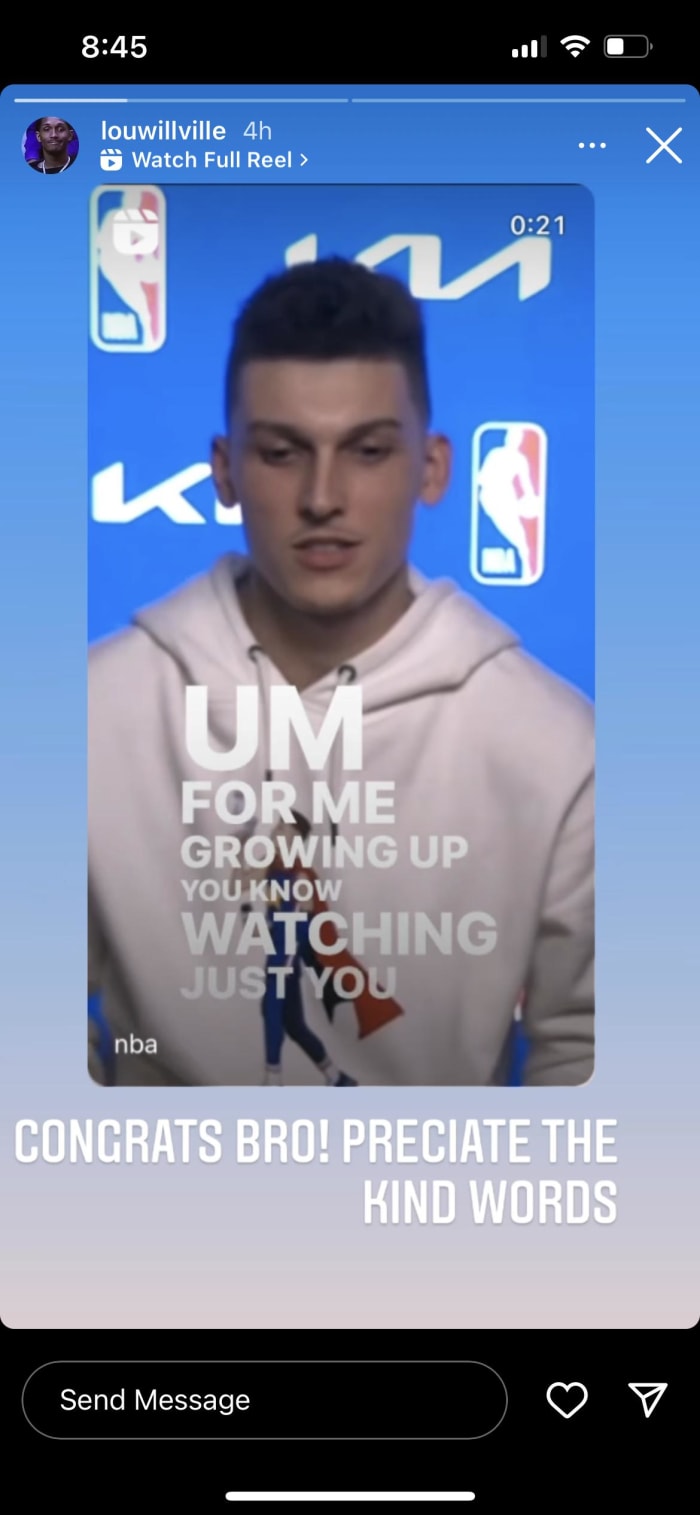The image size is (700, 1515).
Task: Share the story via paper plane icon
Action: click(x=647, y=1400)
